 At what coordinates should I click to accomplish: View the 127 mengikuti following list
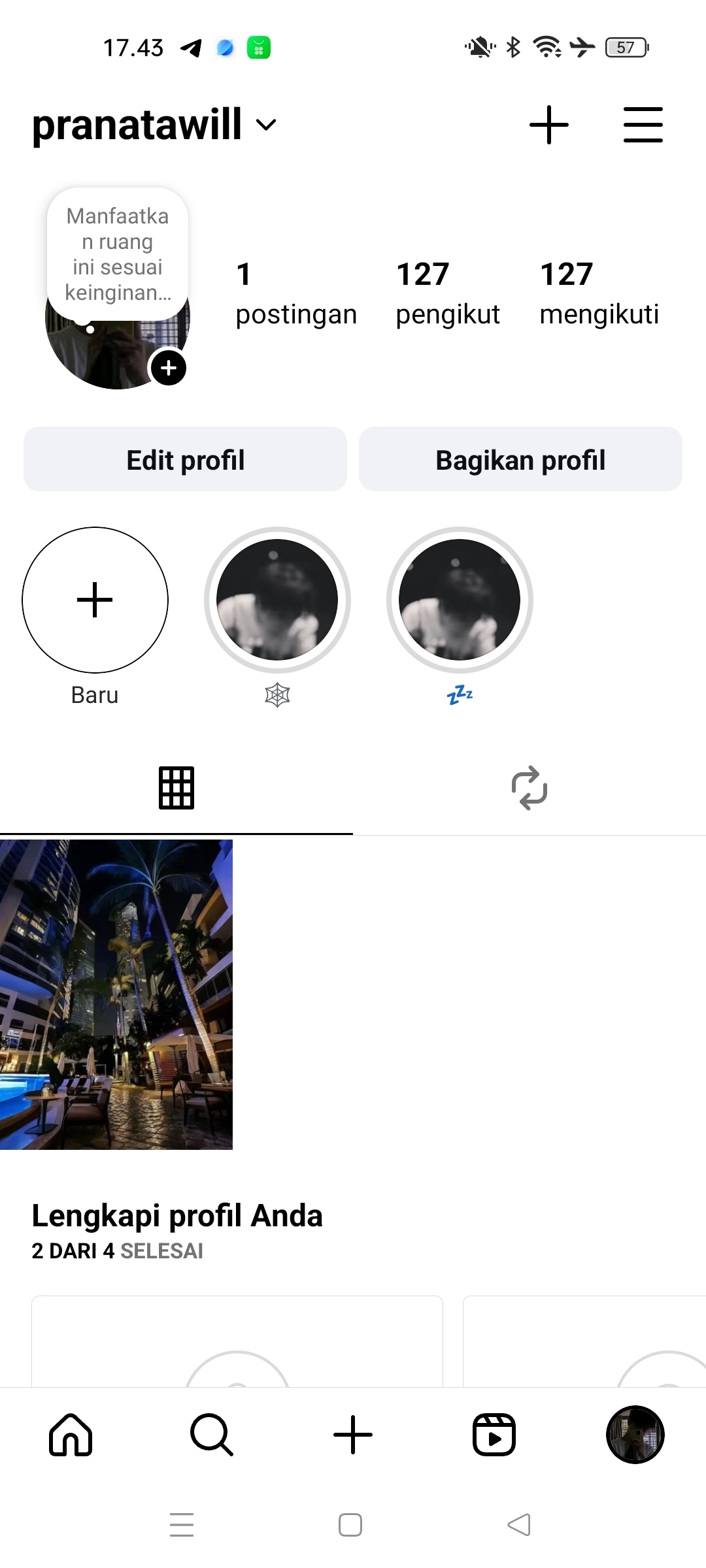(x=599, y=293)
